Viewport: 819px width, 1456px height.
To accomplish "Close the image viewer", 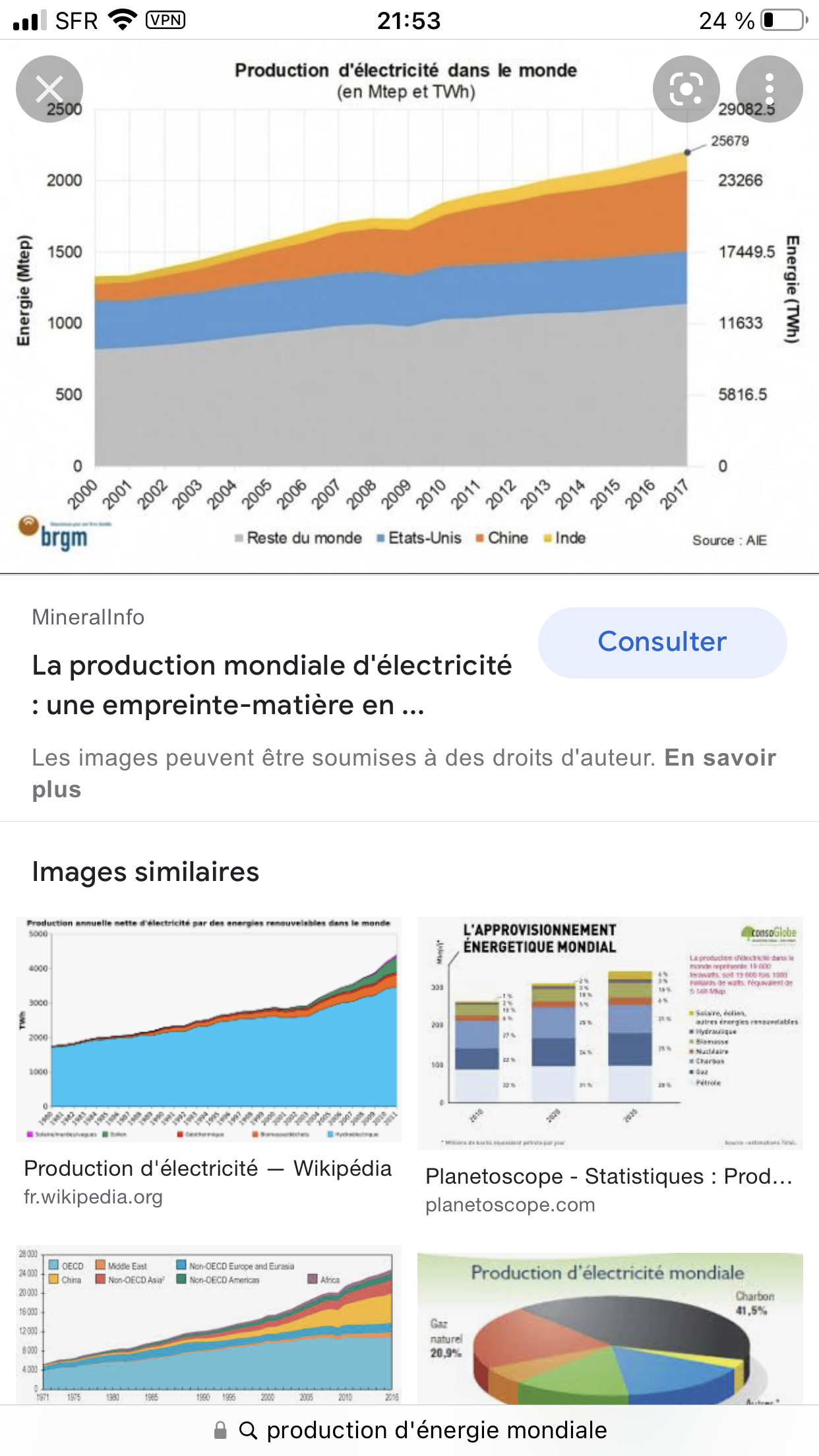I will [49, 89].
